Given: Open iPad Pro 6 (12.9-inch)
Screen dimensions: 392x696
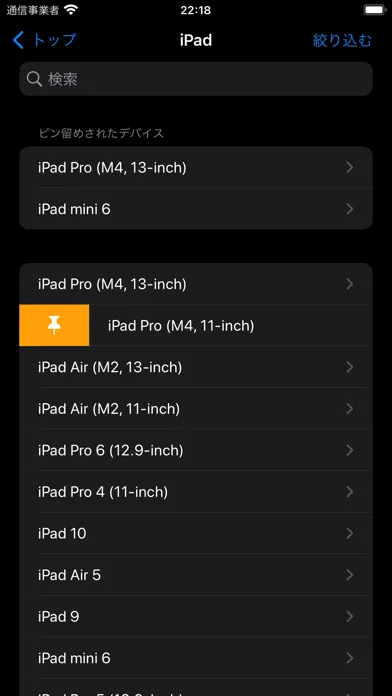Looking at the screenshot, I should [x=196, y=450].
